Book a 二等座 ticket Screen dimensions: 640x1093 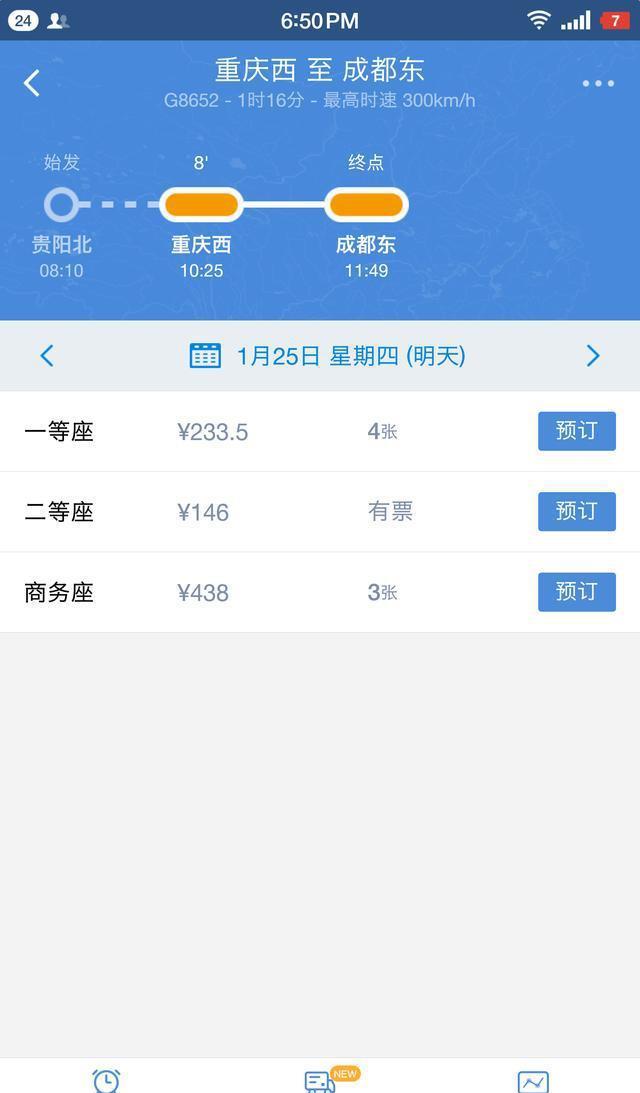coord(576,511)
